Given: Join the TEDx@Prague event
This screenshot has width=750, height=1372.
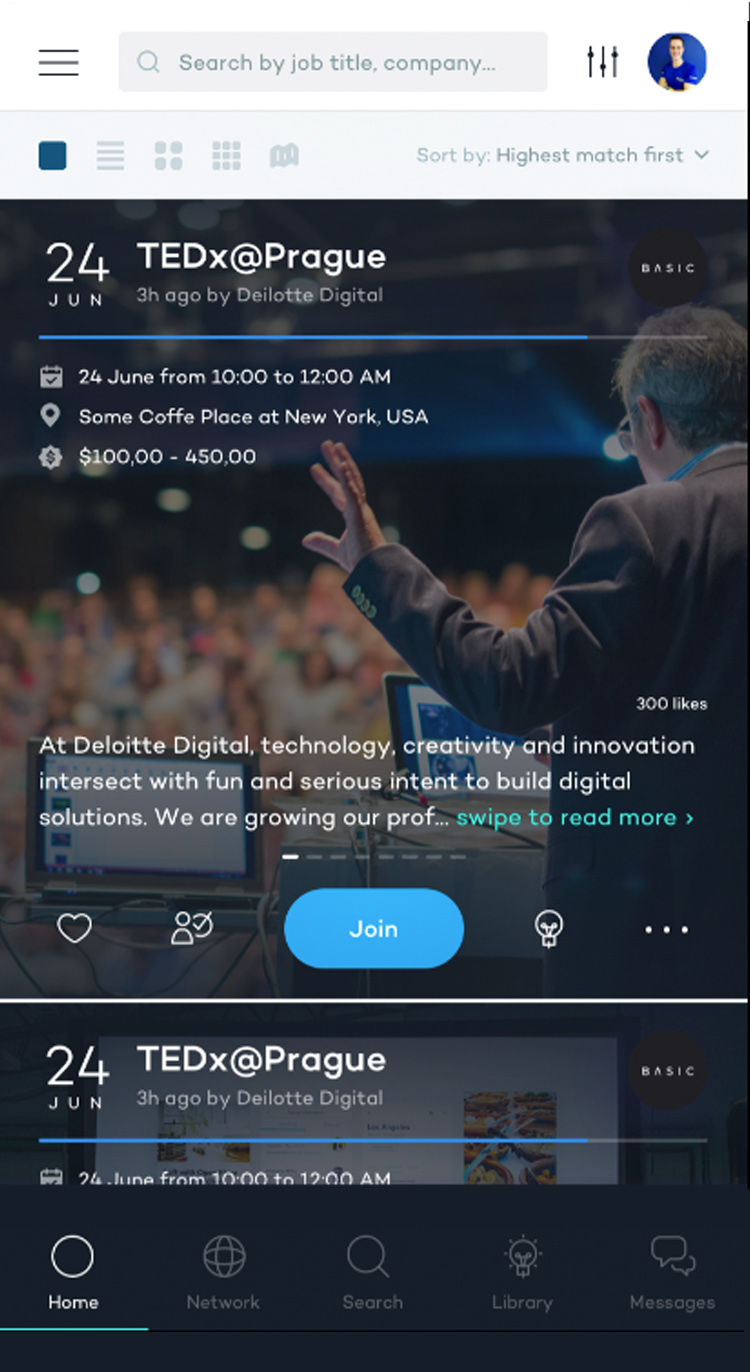Looking at the screenshot, I should (374, 929).
